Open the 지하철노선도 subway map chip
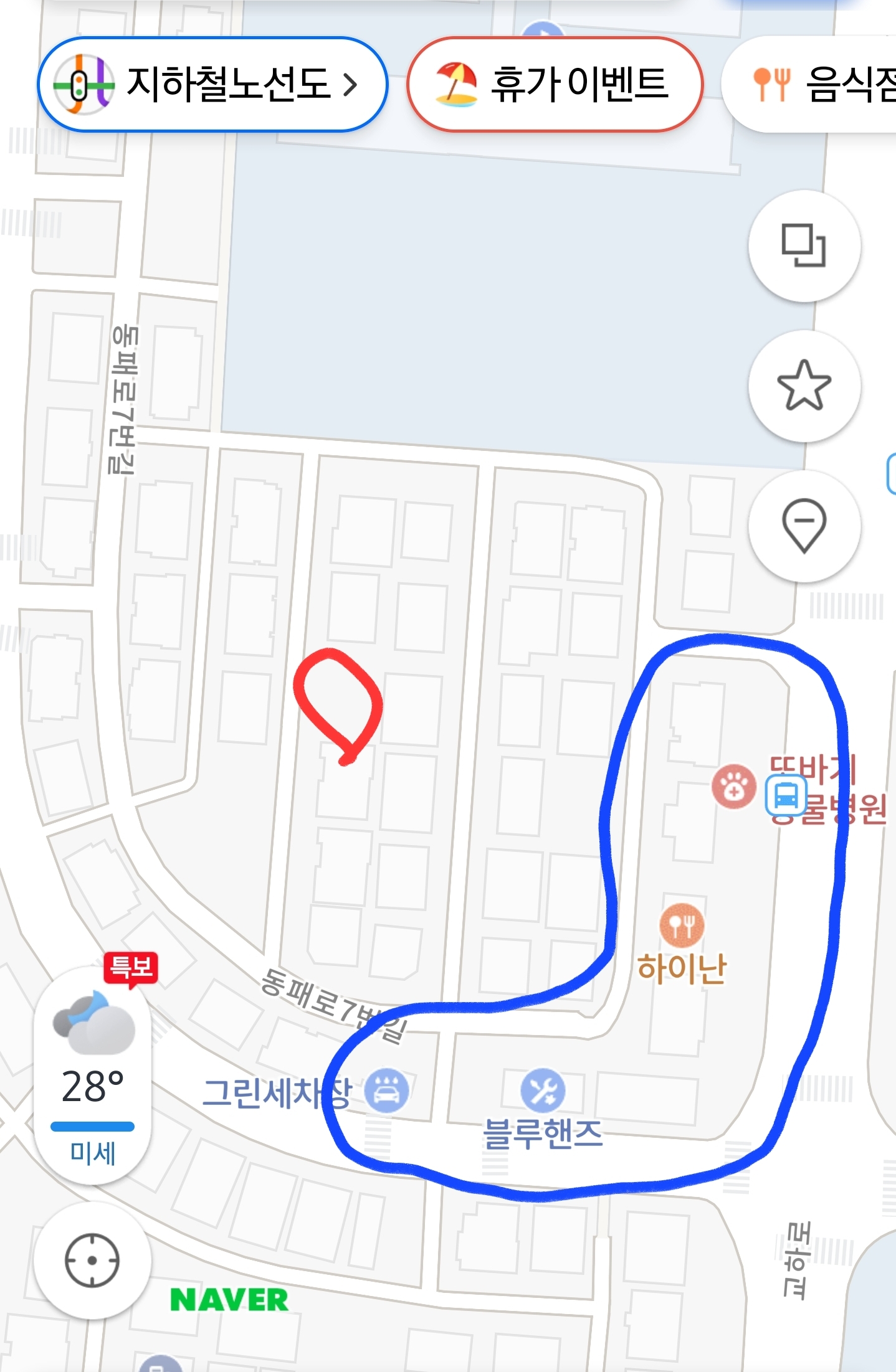 [x=212, y=84]
